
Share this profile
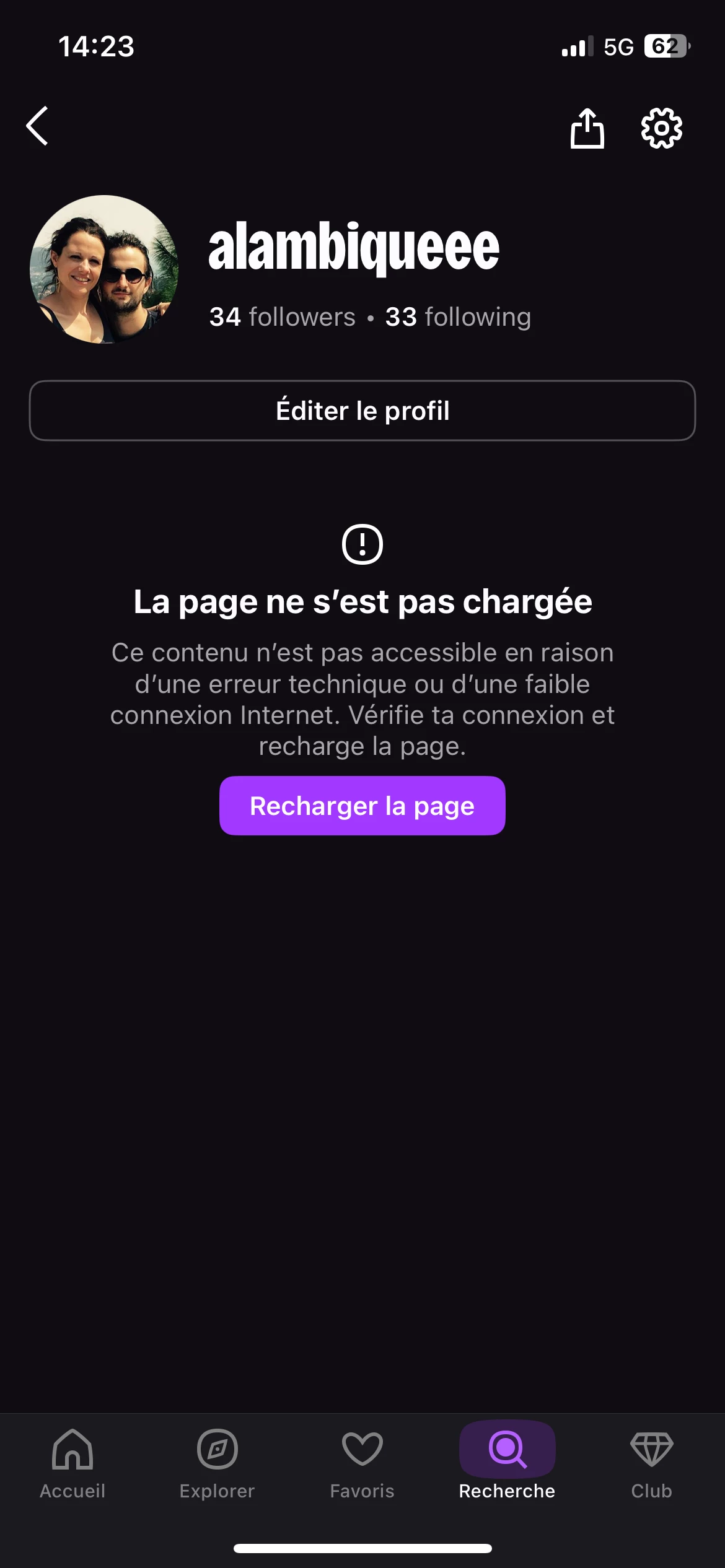[x=587, y=128]
